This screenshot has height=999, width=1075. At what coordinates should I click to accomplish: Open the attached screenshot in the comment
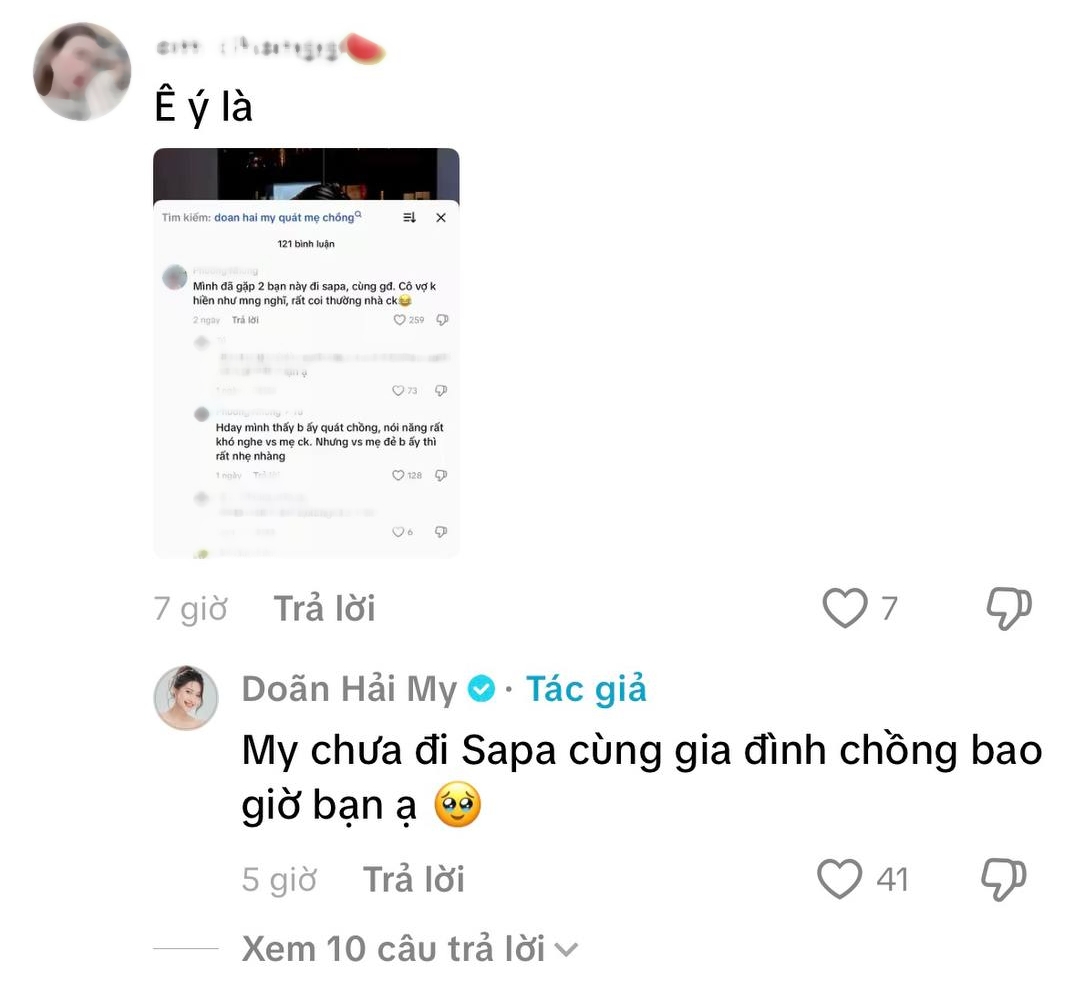coord(306,353)
